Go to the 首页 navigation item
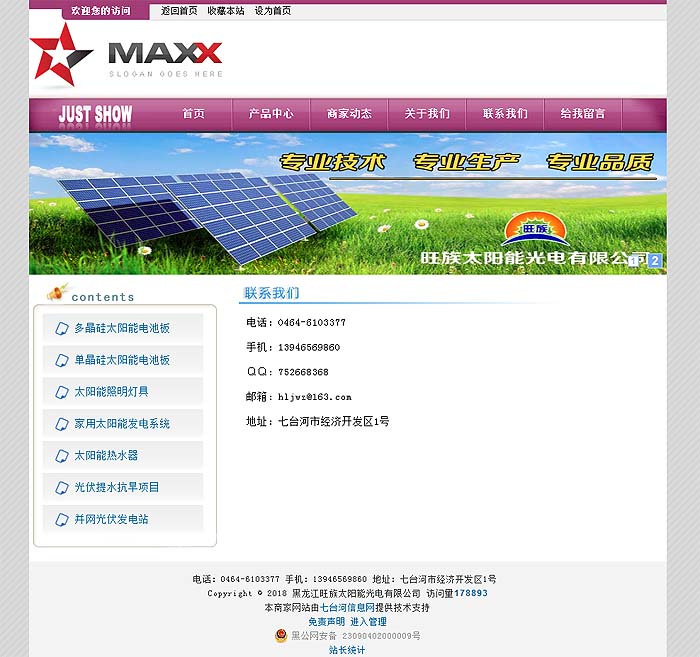 pyautogui.click(x=193, y=114)
